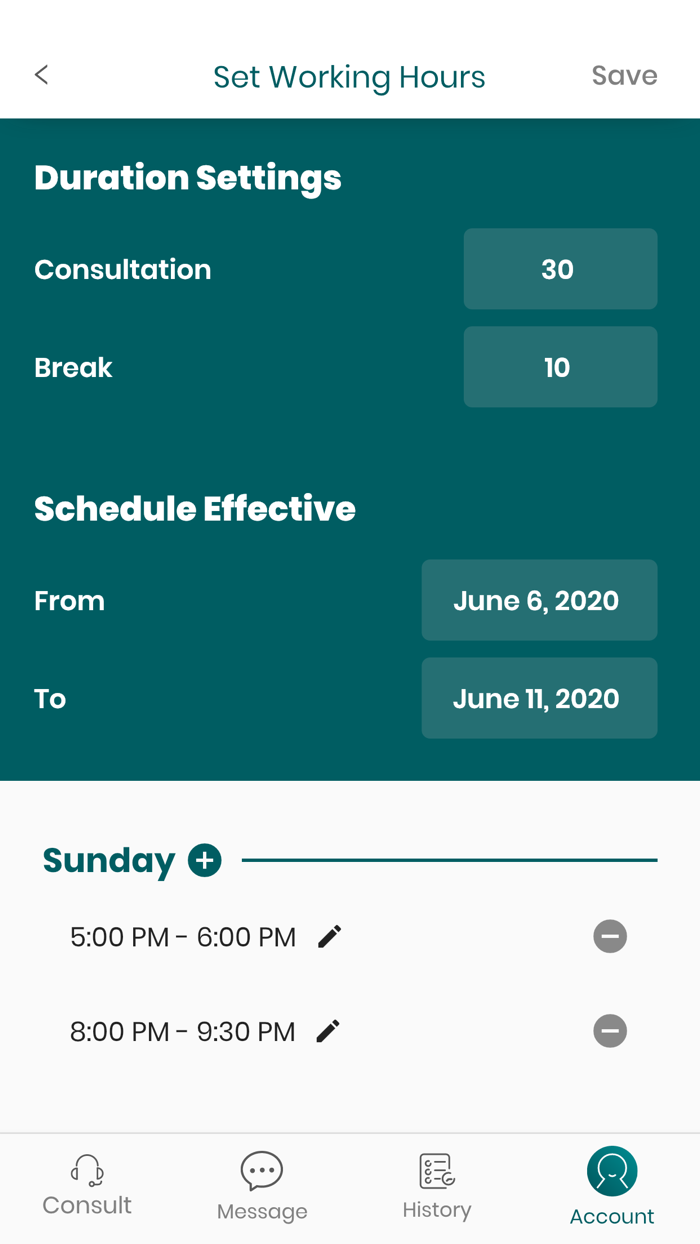This screenshot has width=700, height=1244.
Task: Remove the 8:00 PM - 9:30 PM slot
Action: [610, 1031]
